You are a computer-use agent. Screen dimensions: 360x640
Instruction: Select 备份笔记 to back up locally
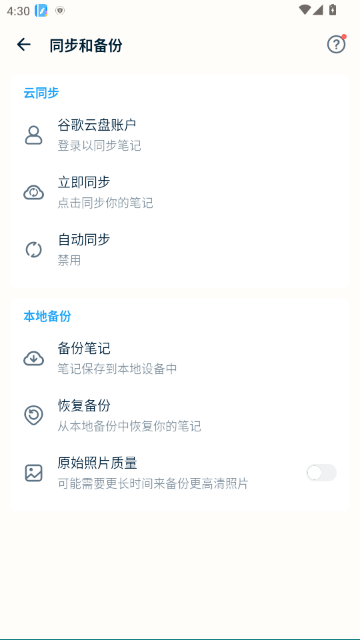pyautogui.click(x=180, y=358)
